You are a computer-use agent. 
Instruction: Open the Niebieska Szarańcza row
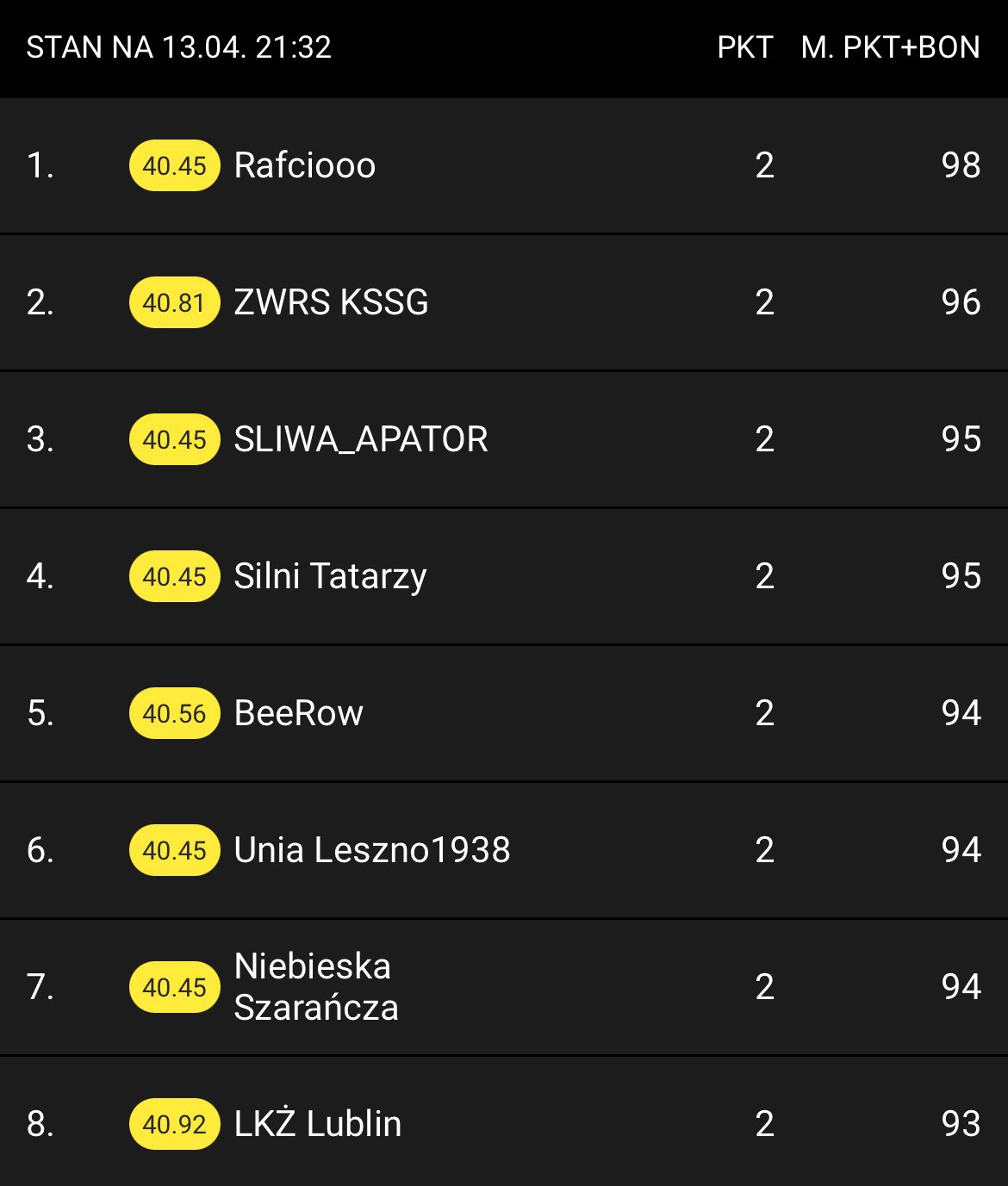(504, 987)
